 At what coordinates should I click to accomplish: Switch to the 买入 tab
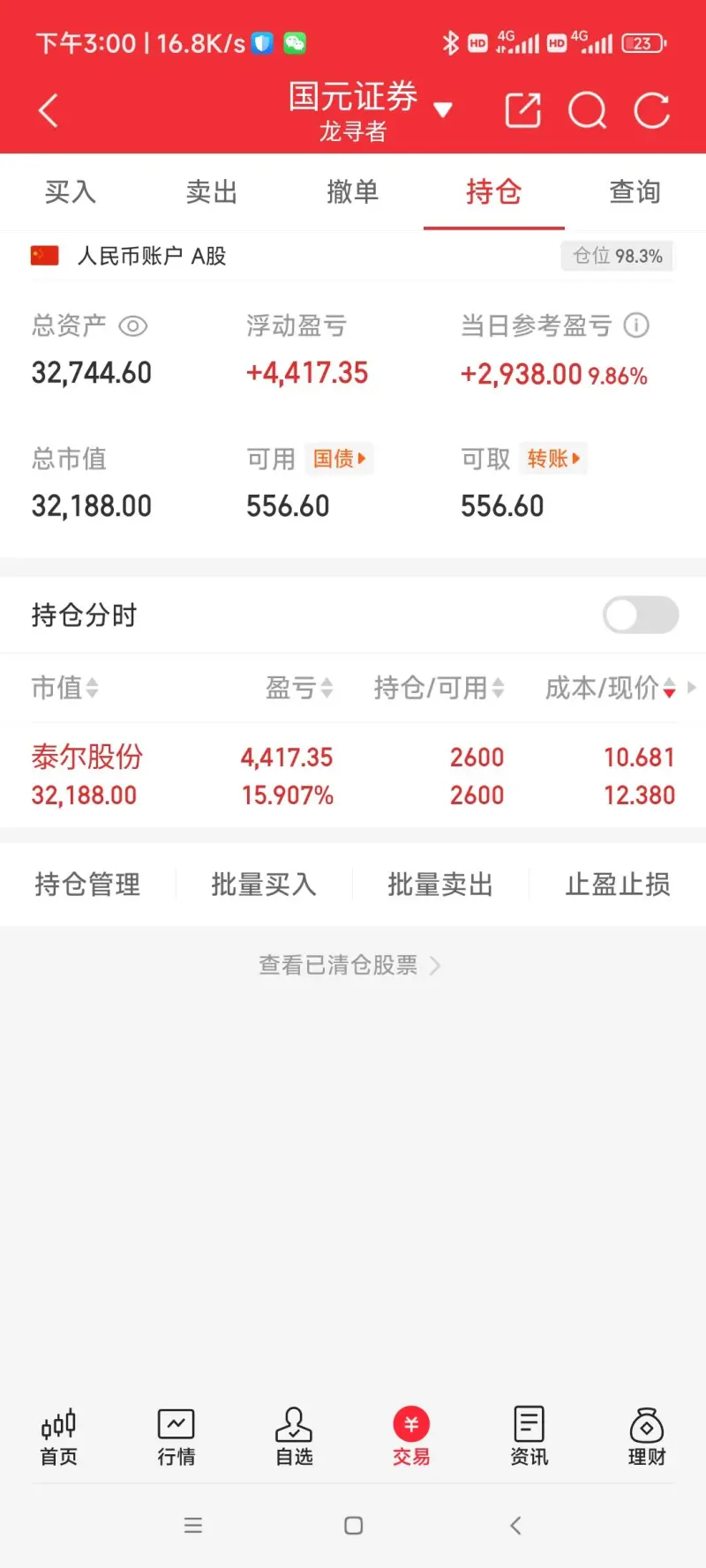coord(71,191)
